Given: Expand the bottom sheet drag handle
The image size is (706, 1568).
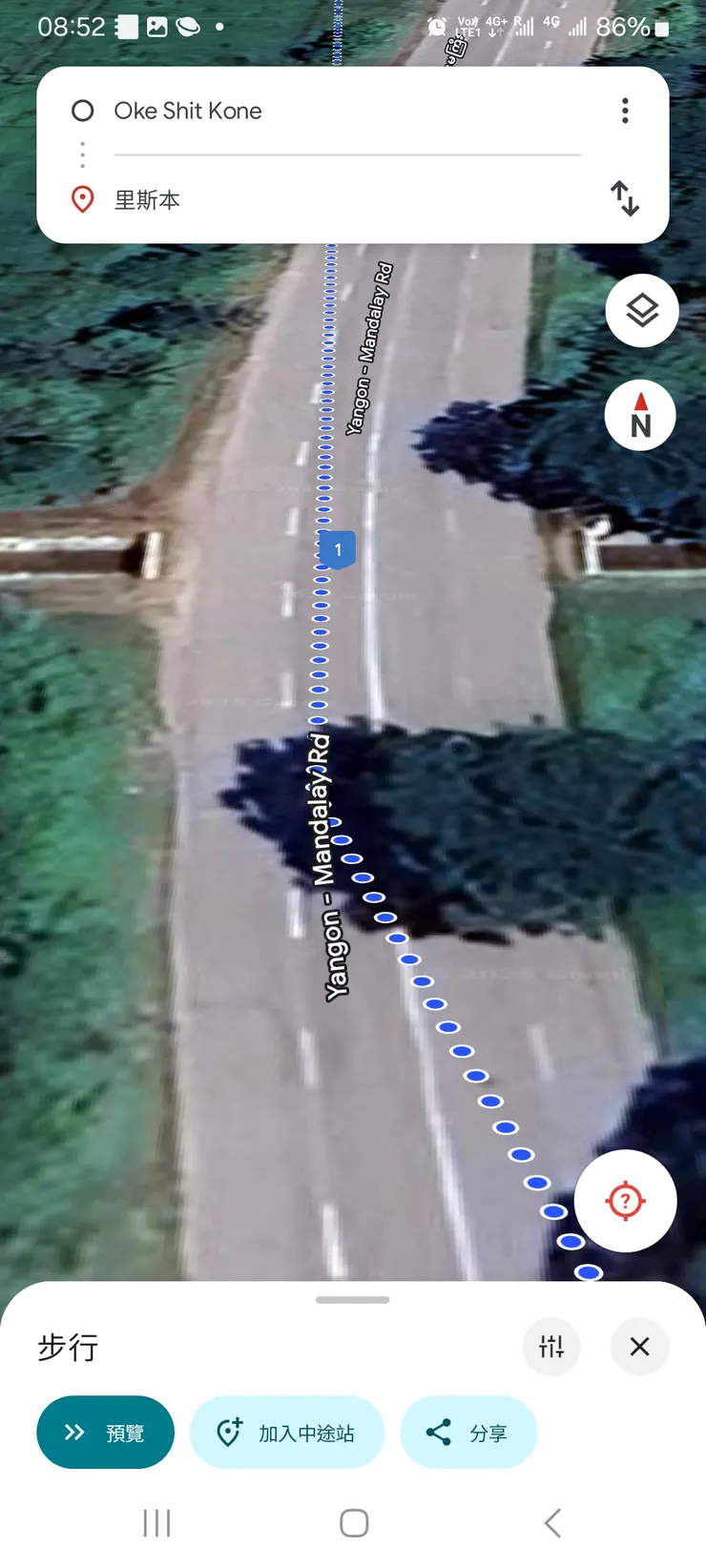Looking at the screenshot, I should pos(352,1300).
